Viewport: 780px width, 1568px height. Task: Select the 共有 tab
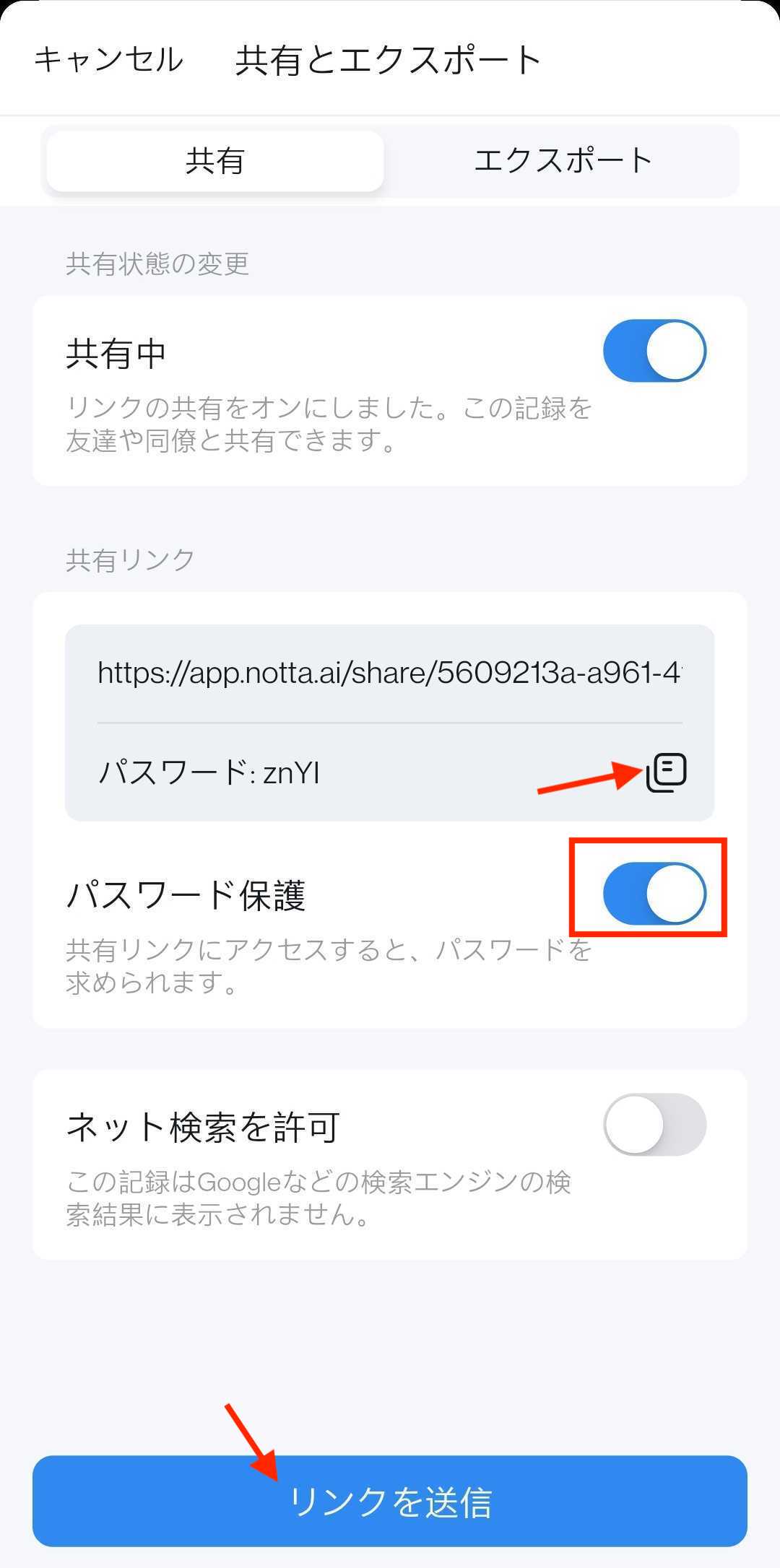point(214,160)
